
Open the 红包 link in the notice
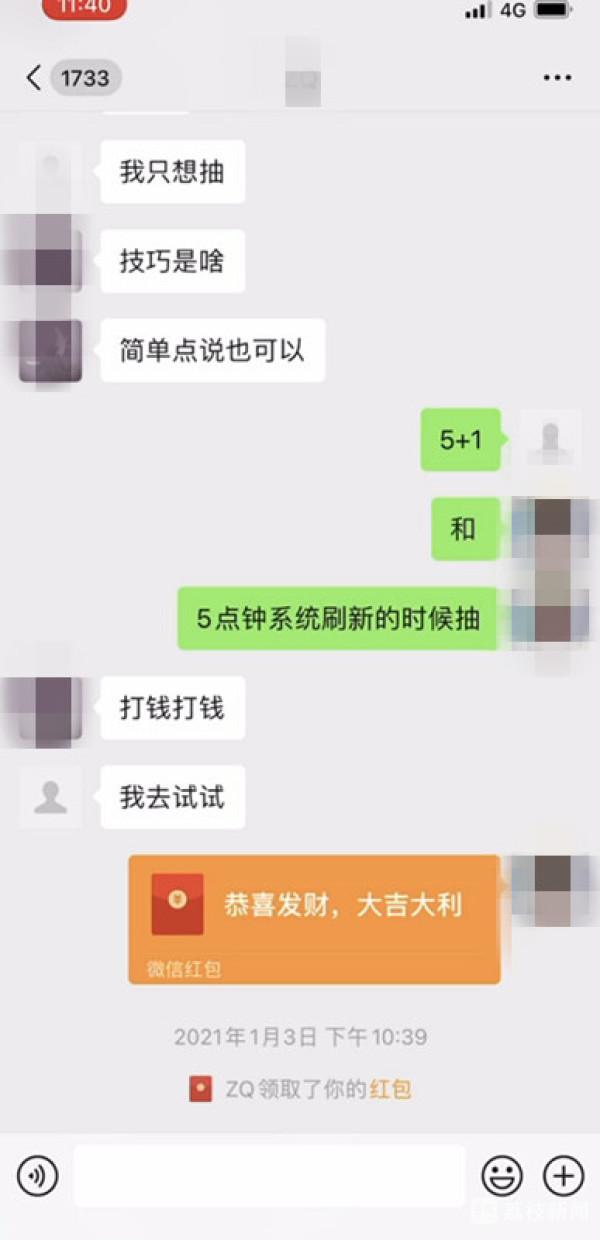tap(390, 1089)
